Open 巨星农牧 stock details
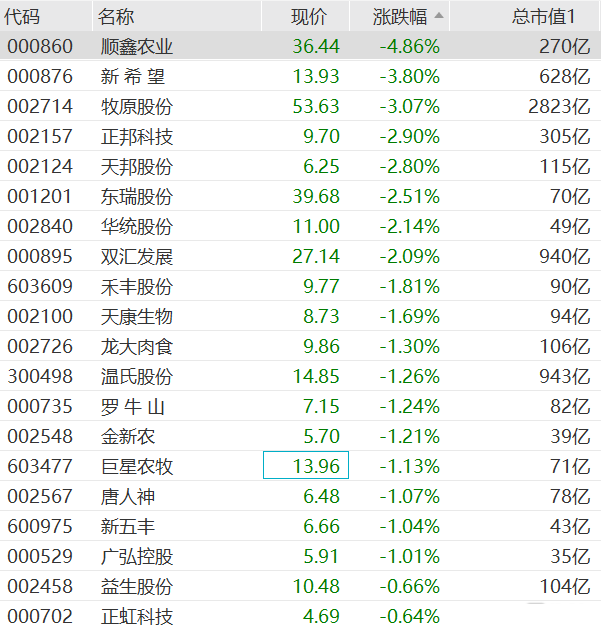The height and width of the screenshot is (630, 601). click(x=137, y=466)
